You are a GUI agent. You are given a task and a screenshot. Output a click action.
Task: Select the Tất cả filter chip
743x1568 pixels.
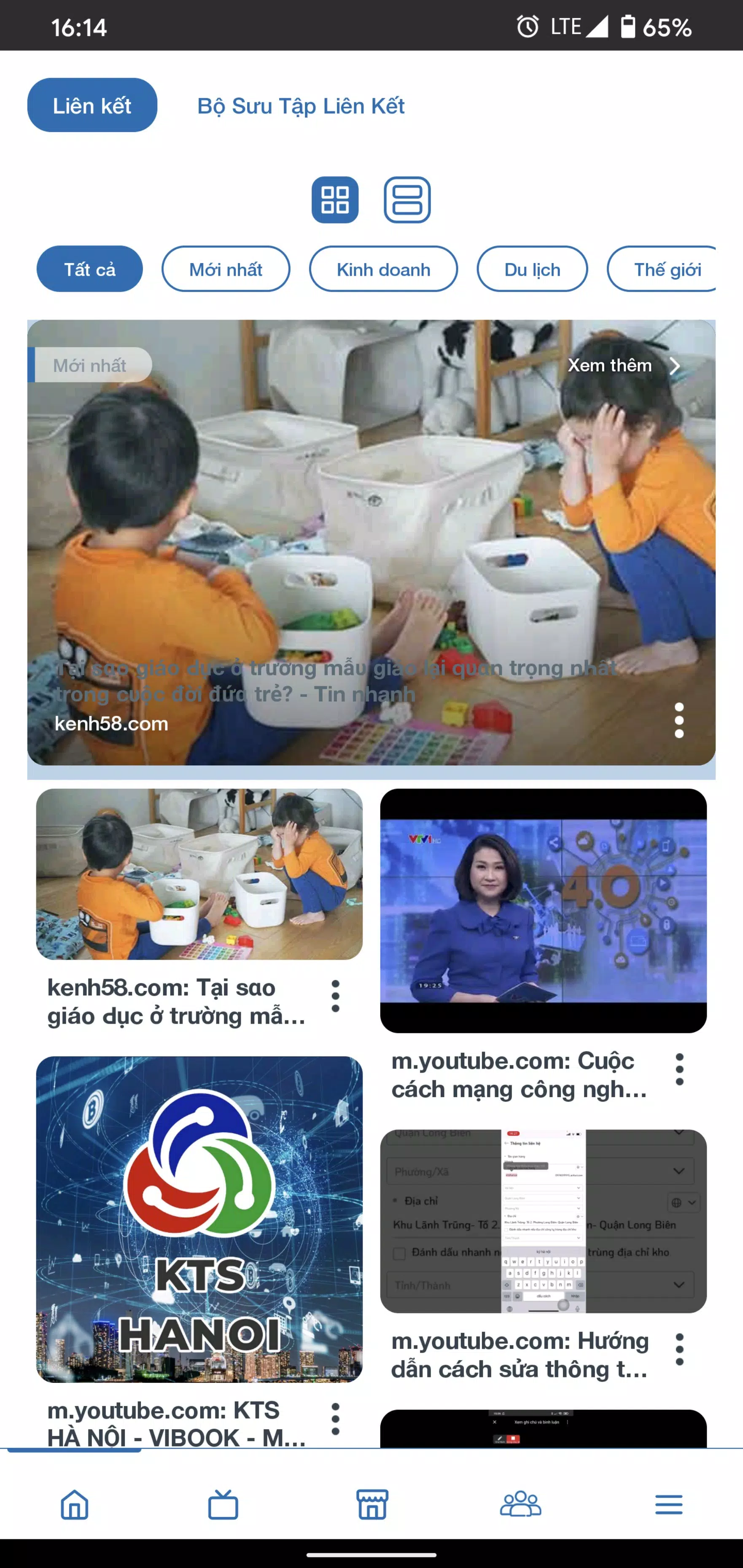89,269
